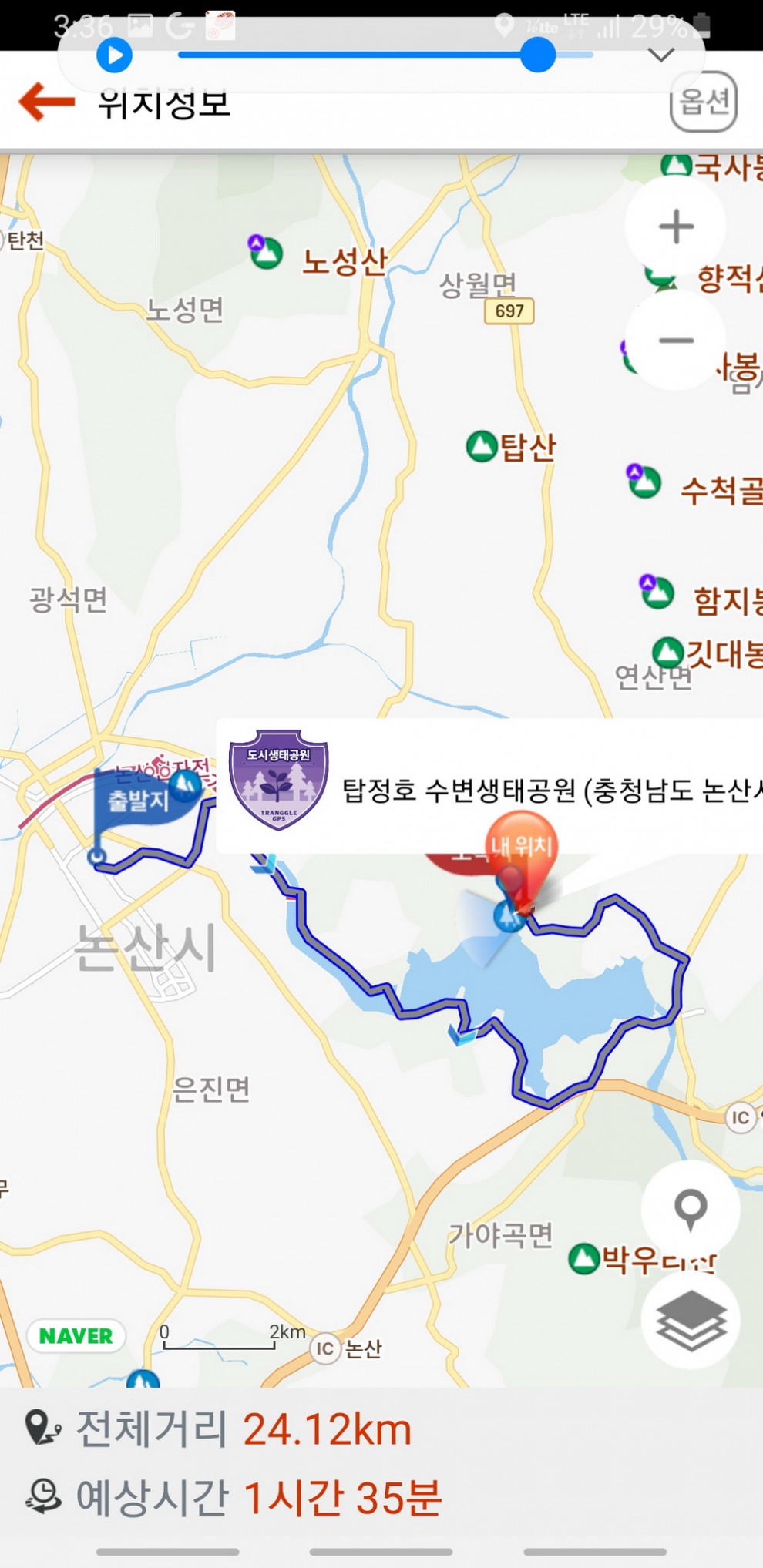
Task: Center the map on my location
Action: 690,1208
